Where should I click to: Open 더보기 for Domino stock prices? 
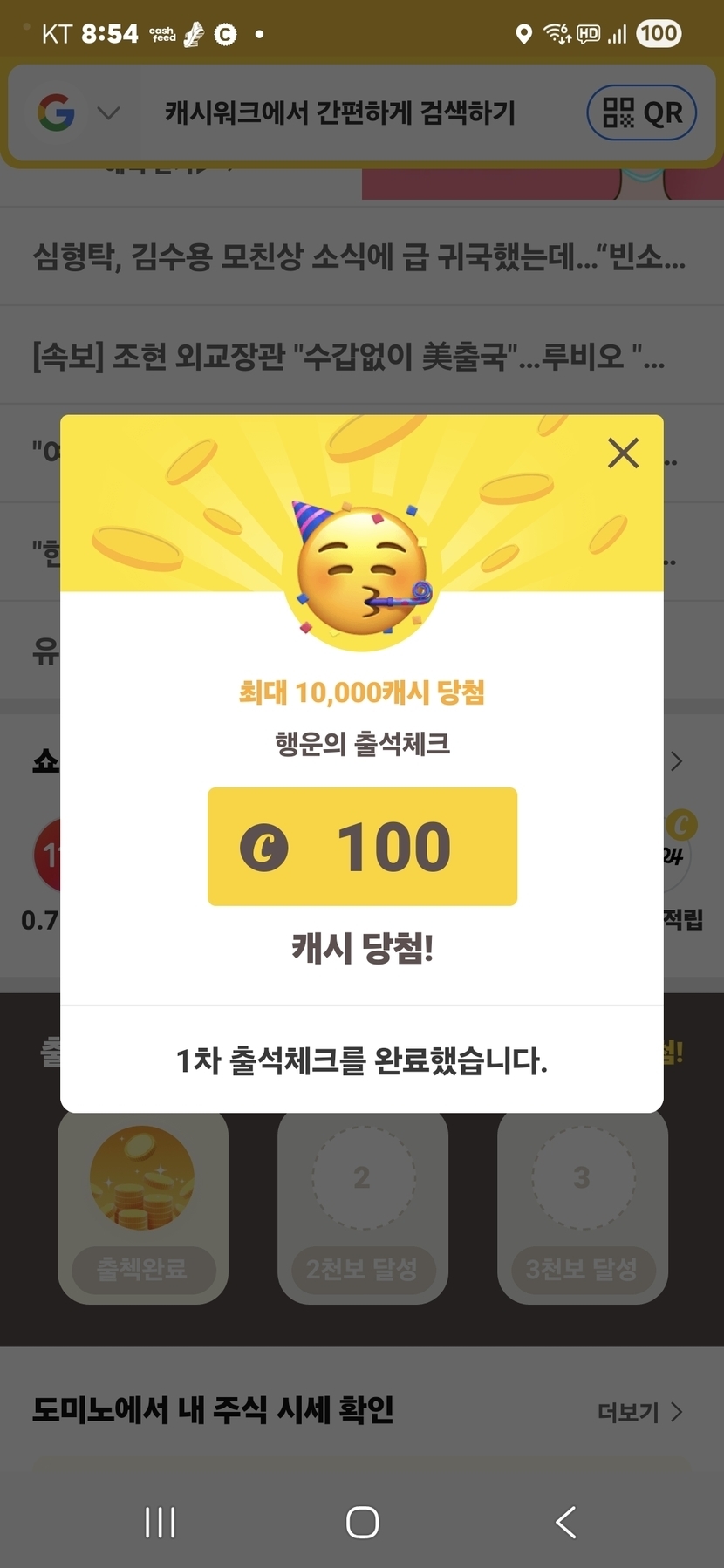639,1412
